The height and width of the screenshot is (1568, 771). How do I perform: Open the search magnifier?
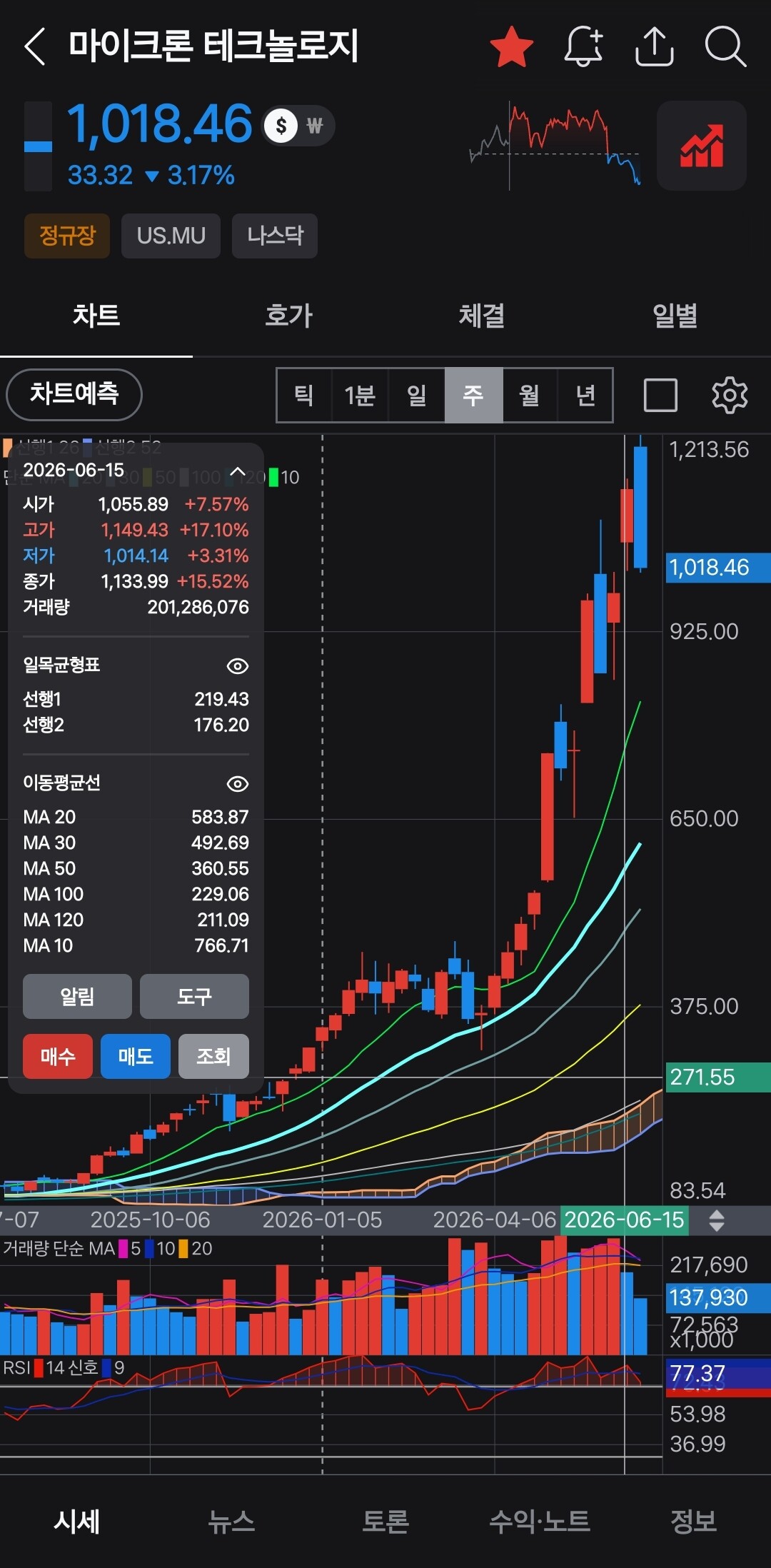coord(725,47)
